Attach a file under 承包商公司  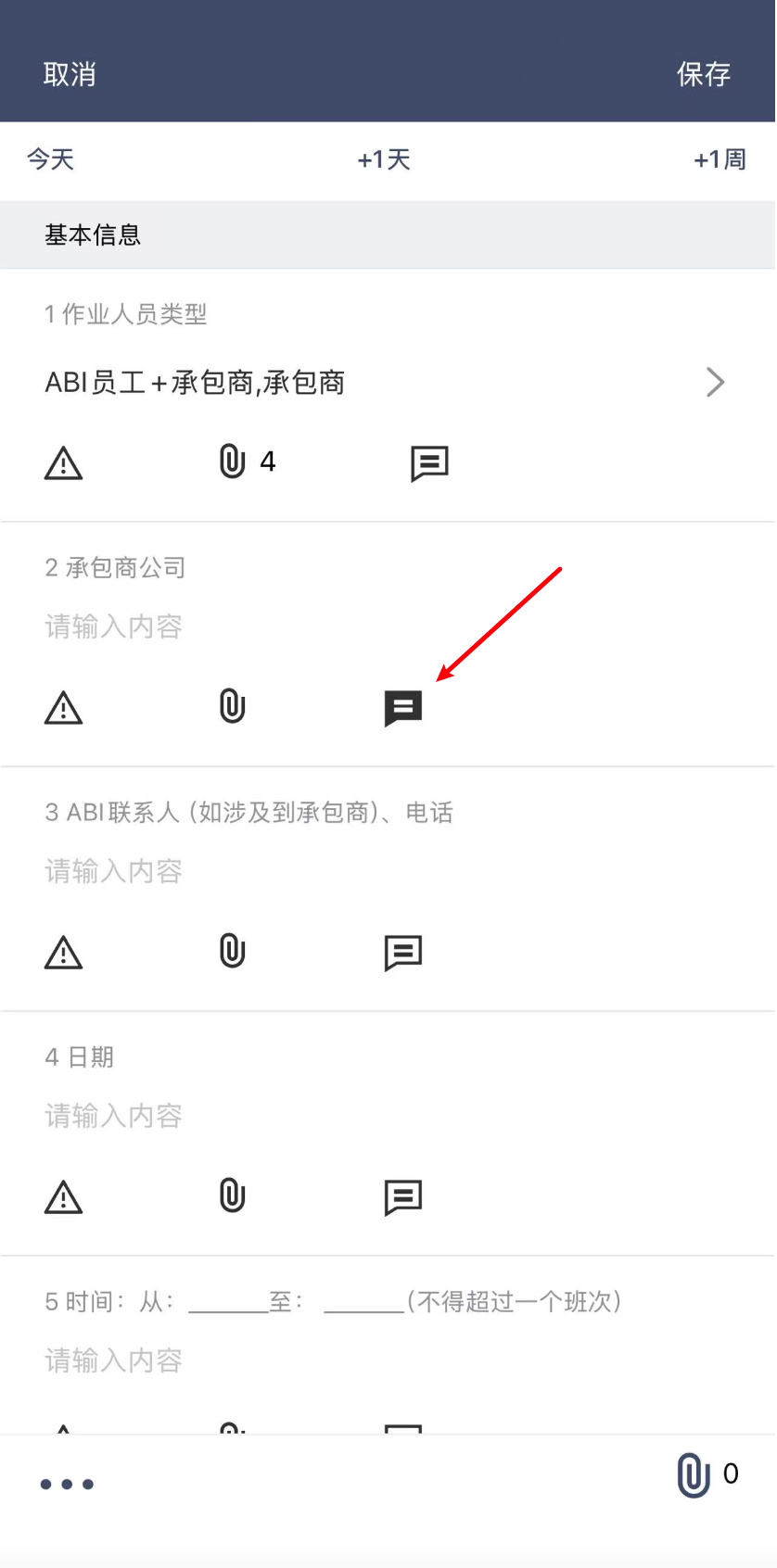tap(233, 706)
